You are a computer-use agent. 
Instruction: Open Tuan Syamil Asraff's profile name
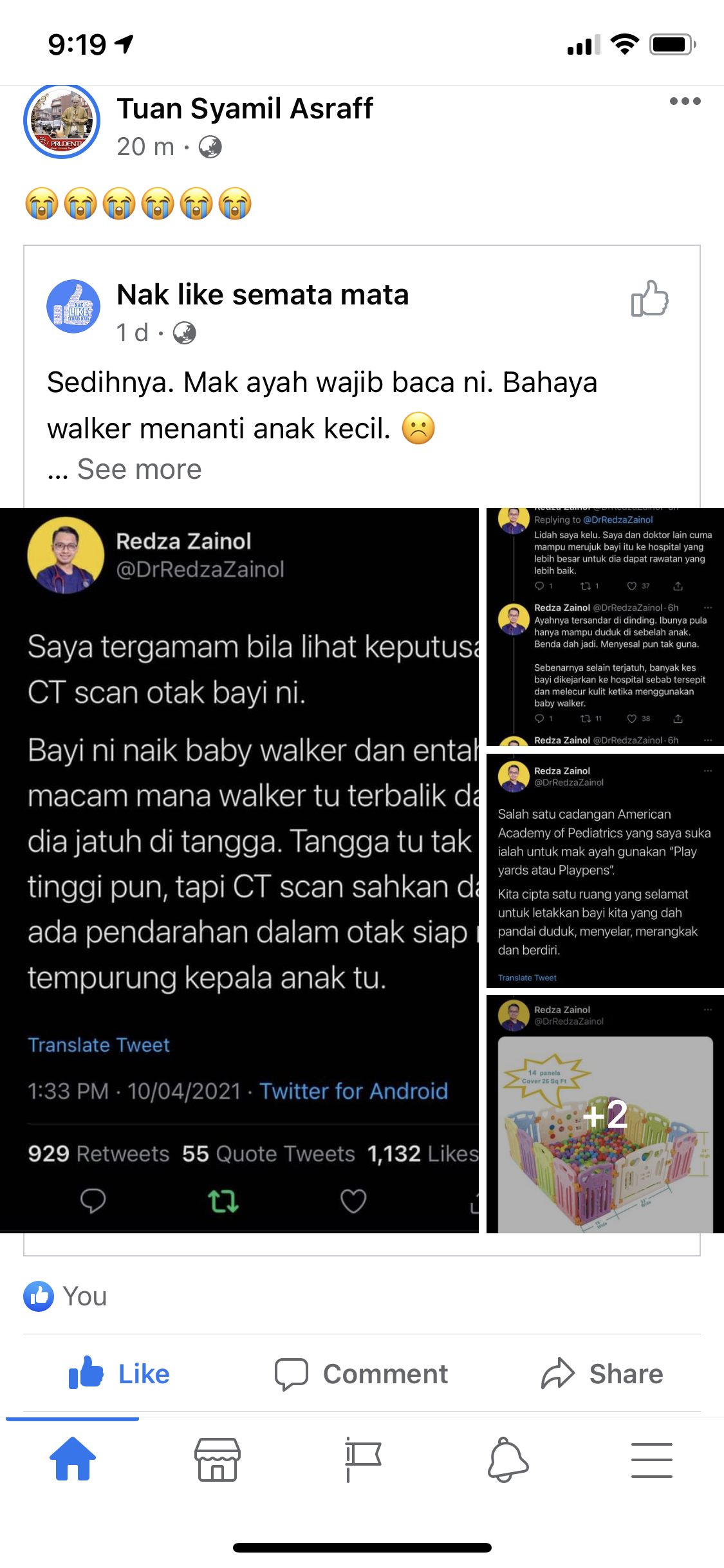(x=245, y=109)
